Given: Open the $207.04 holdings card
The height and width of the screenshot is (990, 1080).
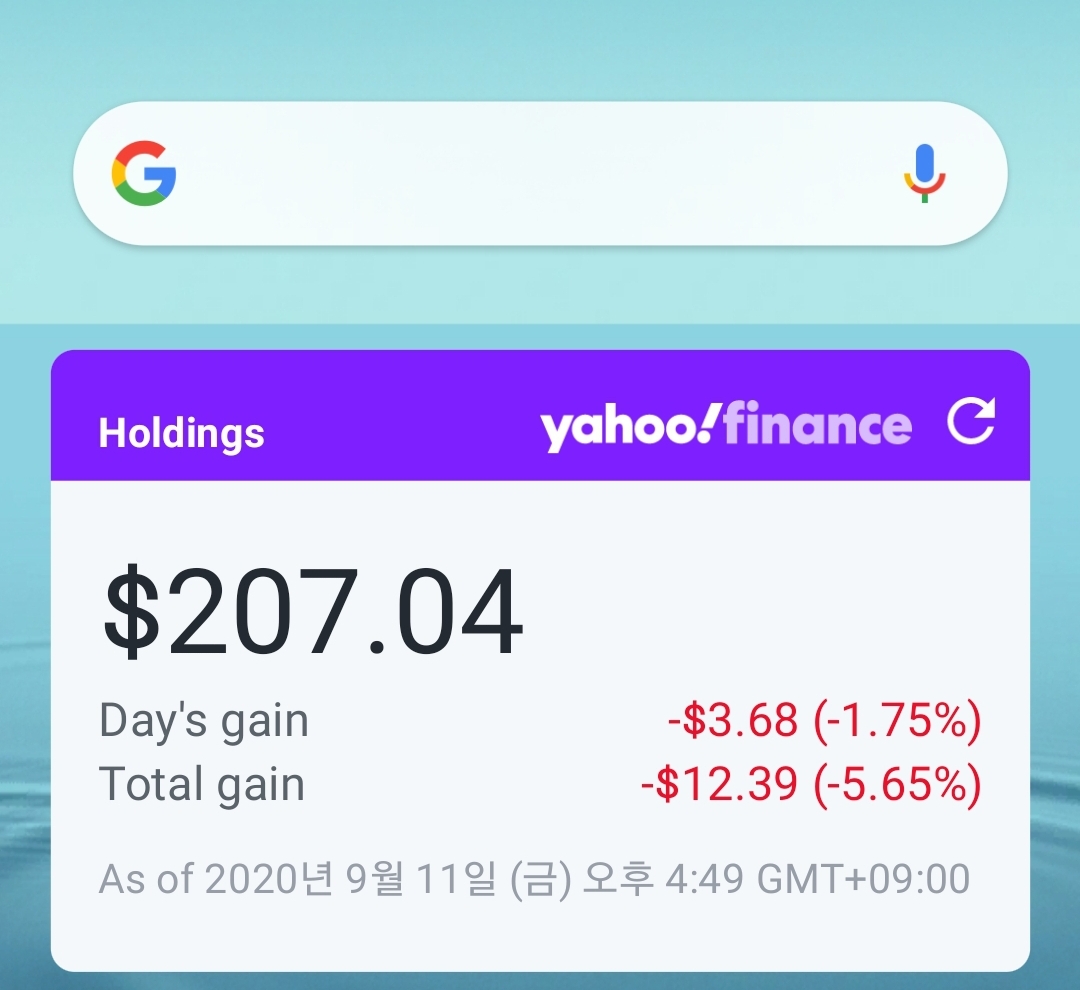Looking at the screenshot, I should tap(313, 612).
